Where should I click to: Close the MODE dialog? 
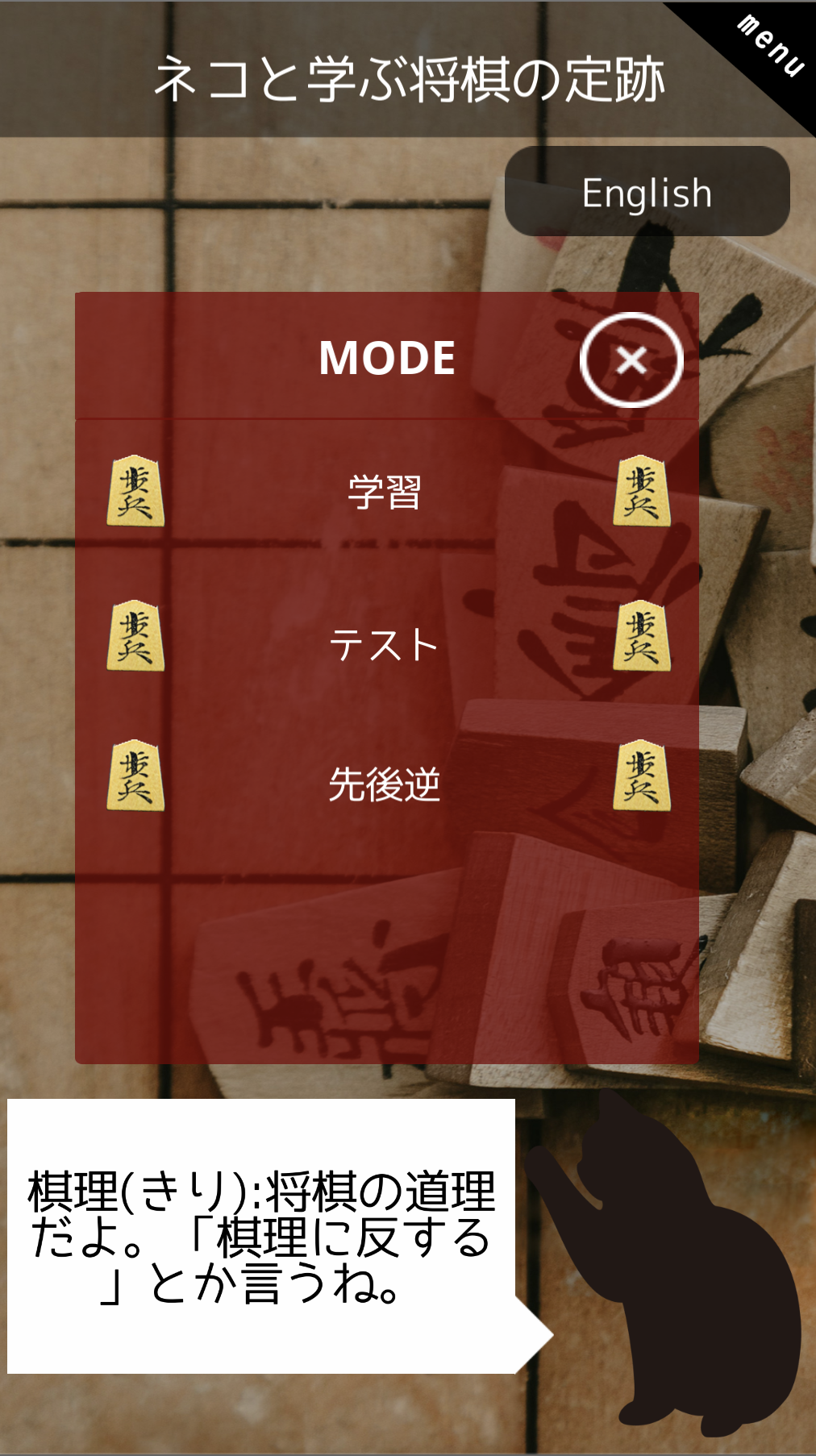(x=631, y=360)
